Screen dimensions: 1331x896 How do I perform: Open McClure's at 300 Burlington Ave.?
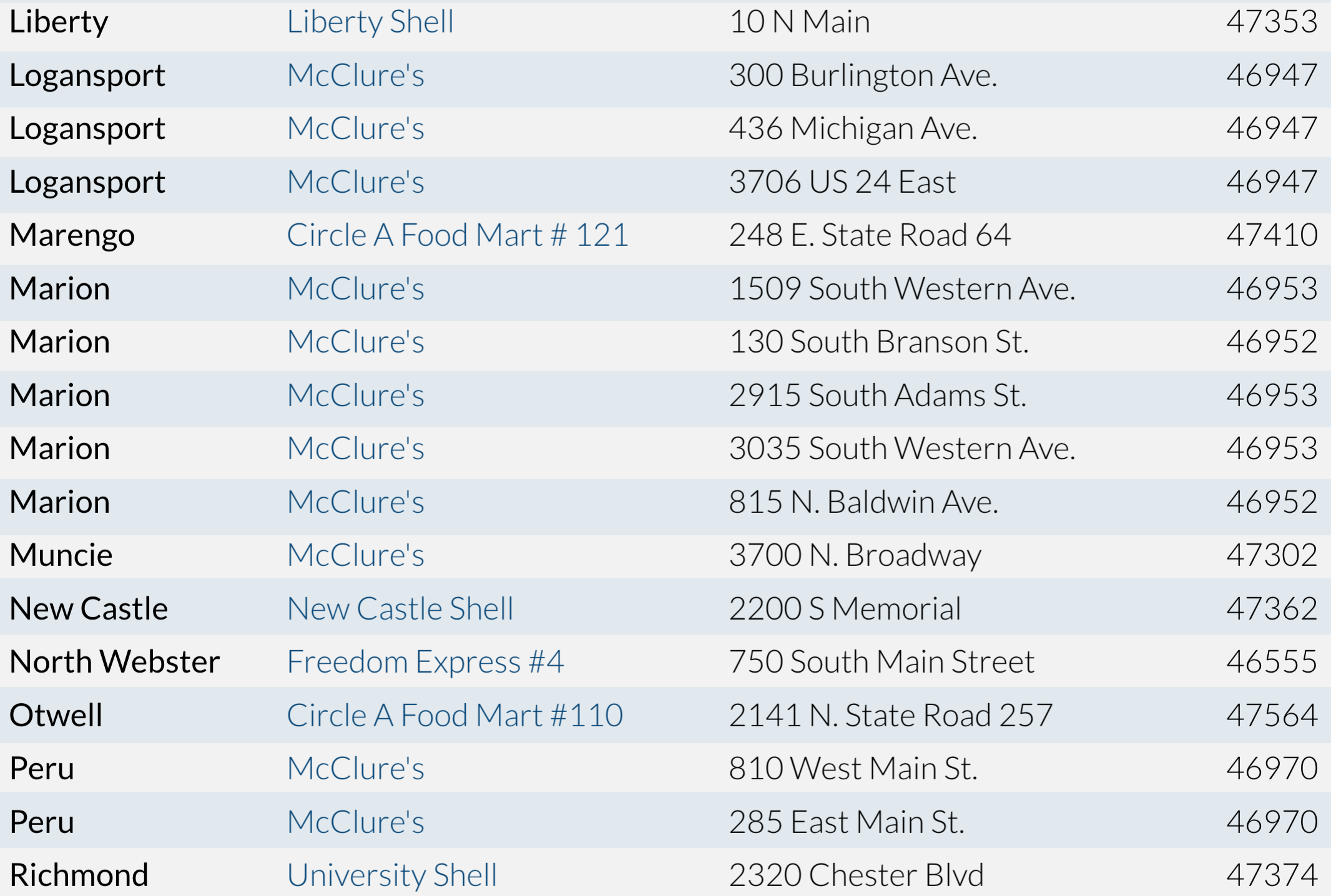pos(355,75)
